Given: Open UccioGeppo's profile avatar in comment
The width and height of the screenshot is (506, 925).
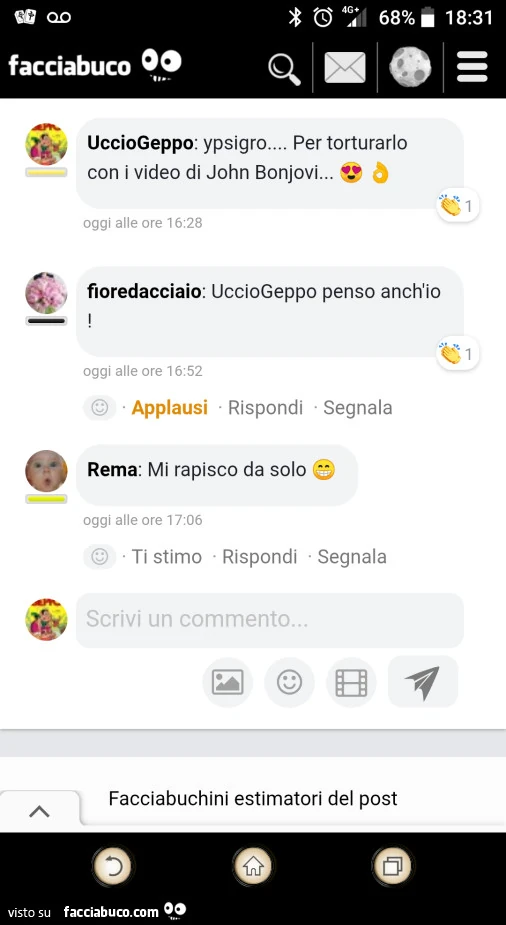Looking at the screenshot, I should [46, 145].
